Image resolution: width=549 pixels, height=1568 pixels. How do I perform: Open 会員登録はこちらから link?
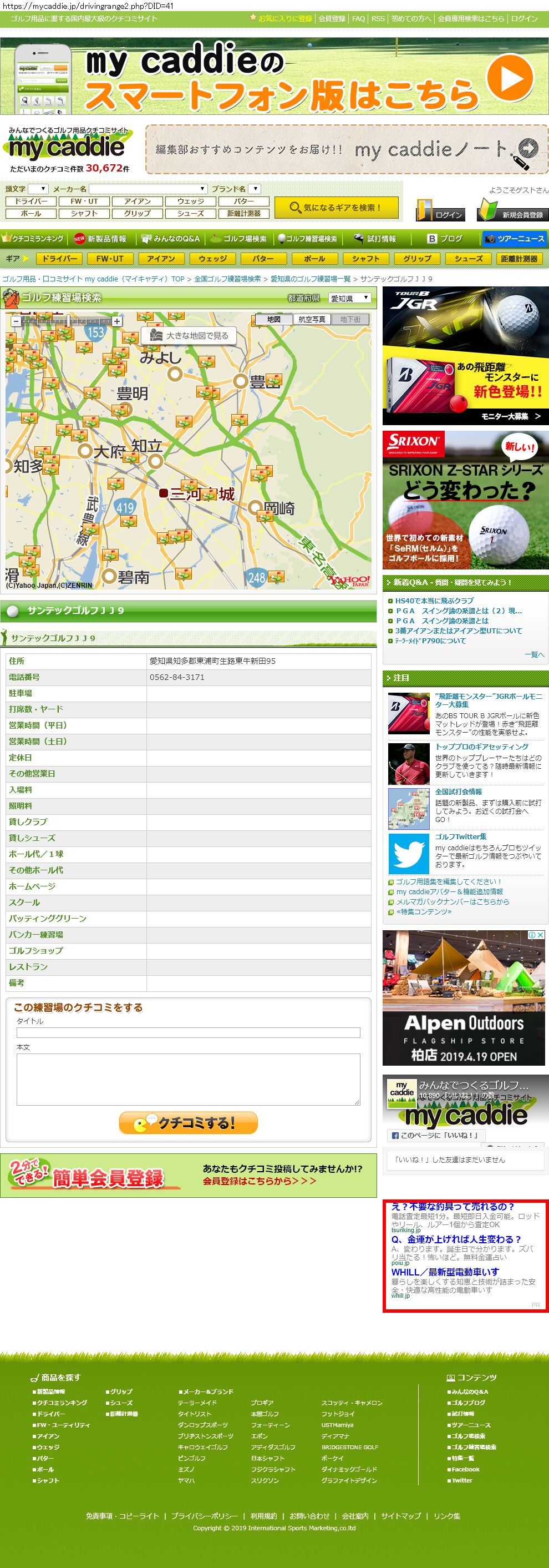click(260, 1181)
